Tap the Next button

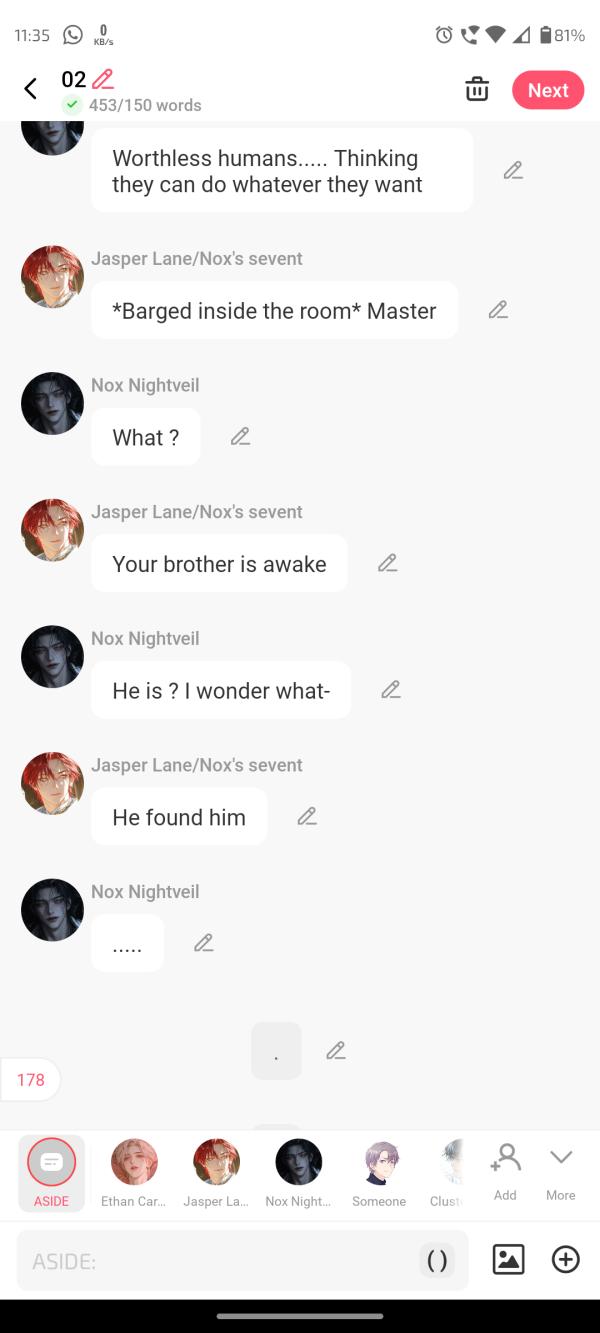[x=547, y=90]
